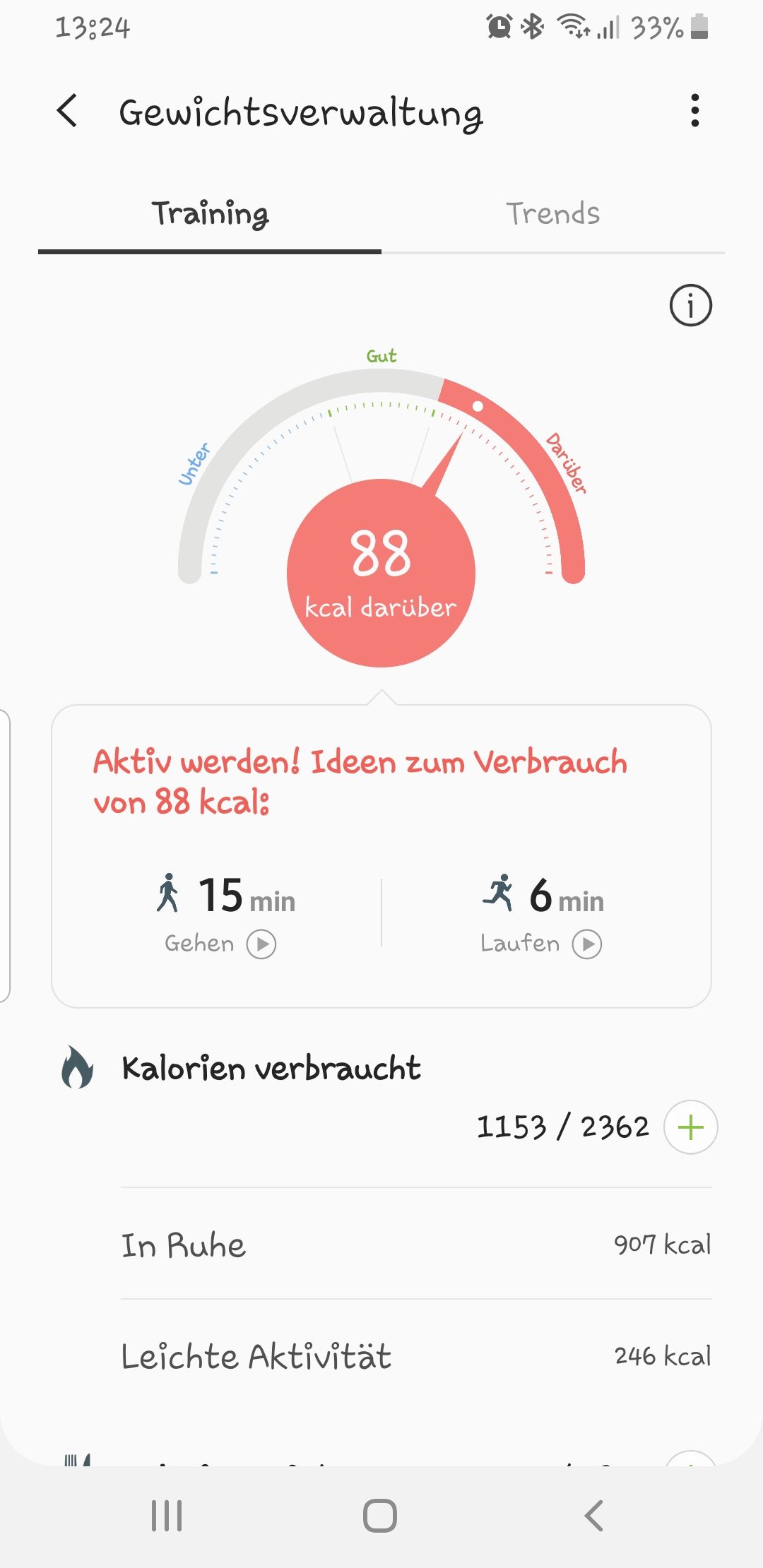763x1568 pixels.
Task: Add burned calories with the plus button
Action: (x=690, y=1127)
